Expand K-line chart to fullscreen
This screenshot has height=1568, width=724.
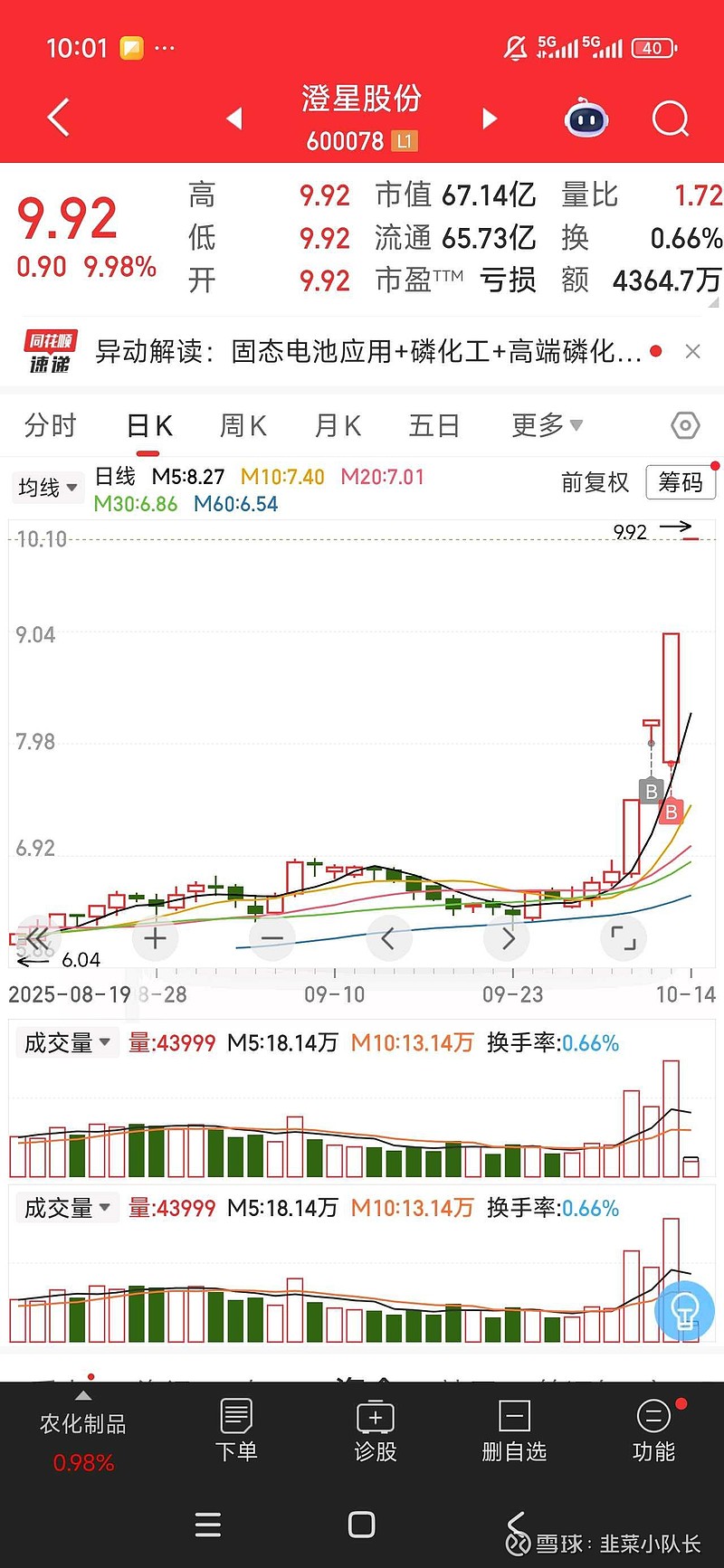tap(624, 938)
